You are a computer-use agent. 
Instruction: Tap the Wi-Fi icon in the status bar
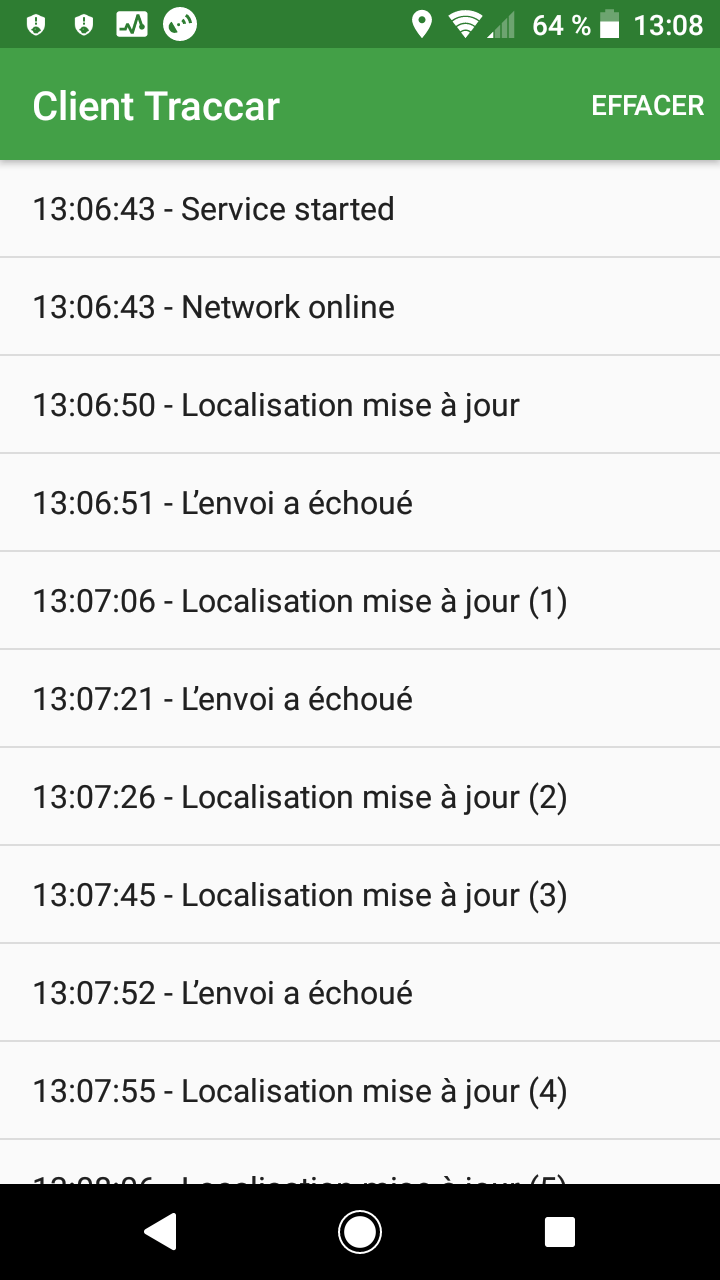467,24
